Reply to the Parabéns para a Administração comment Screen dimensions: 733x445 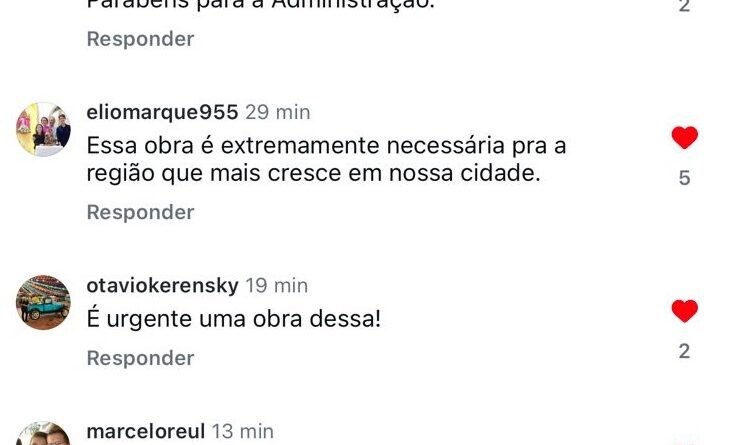[140, 39]
